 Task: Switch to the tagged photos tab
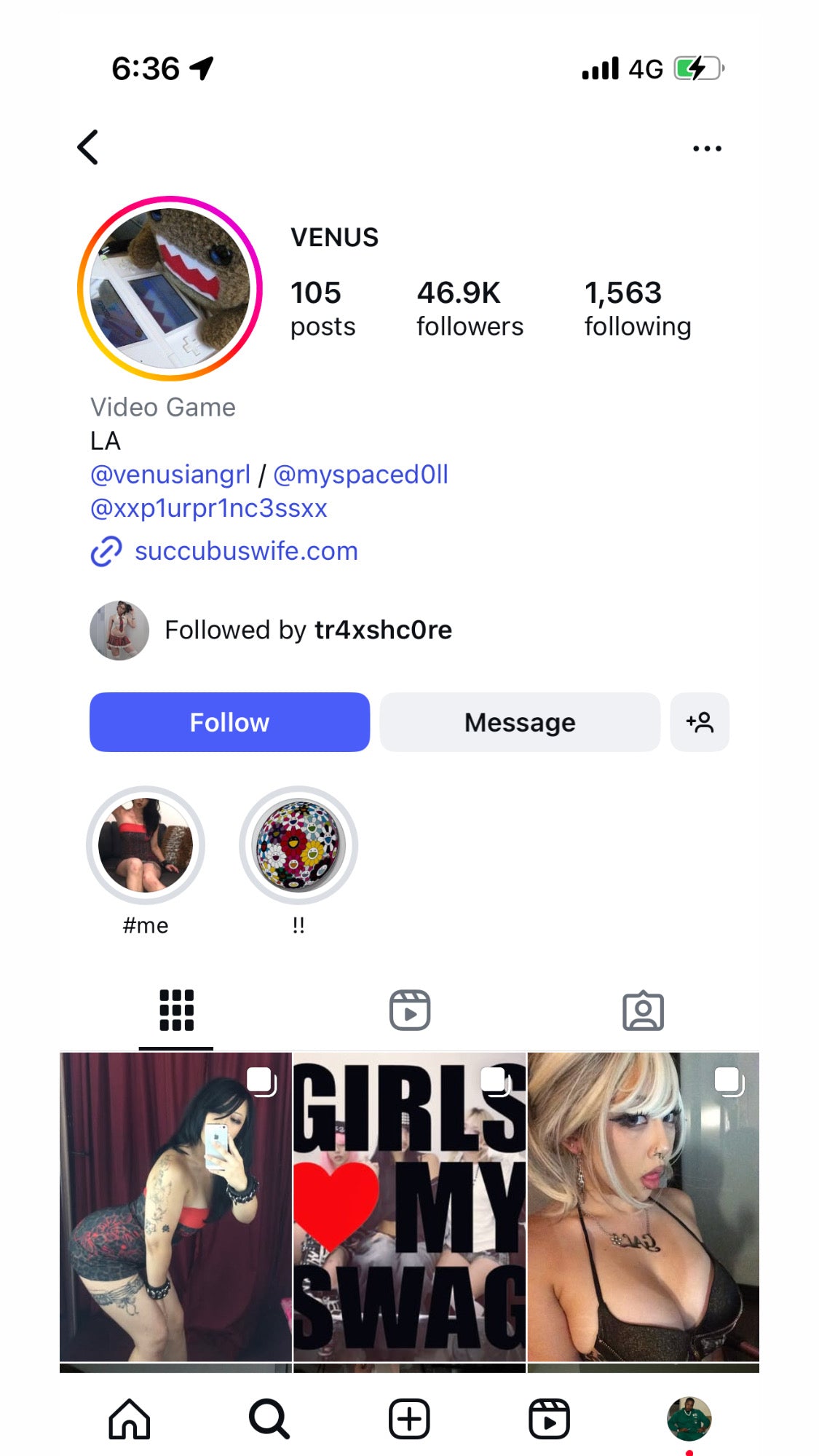tap(643, 1010)
